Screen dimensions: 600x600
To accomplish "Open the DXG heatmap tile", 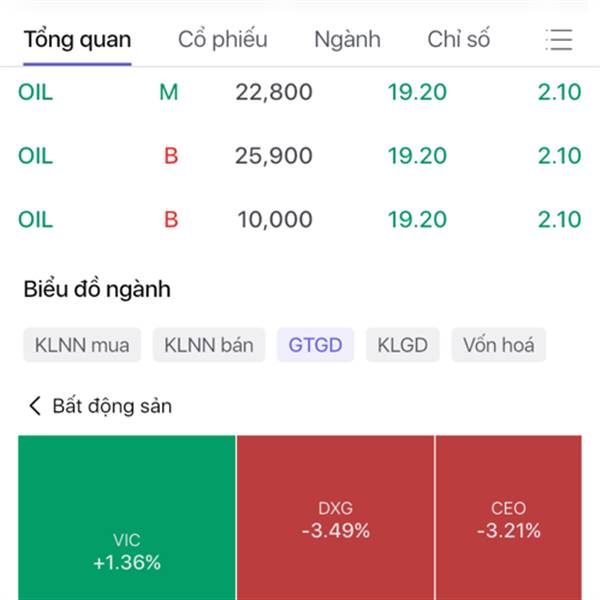I will (335, 518).
